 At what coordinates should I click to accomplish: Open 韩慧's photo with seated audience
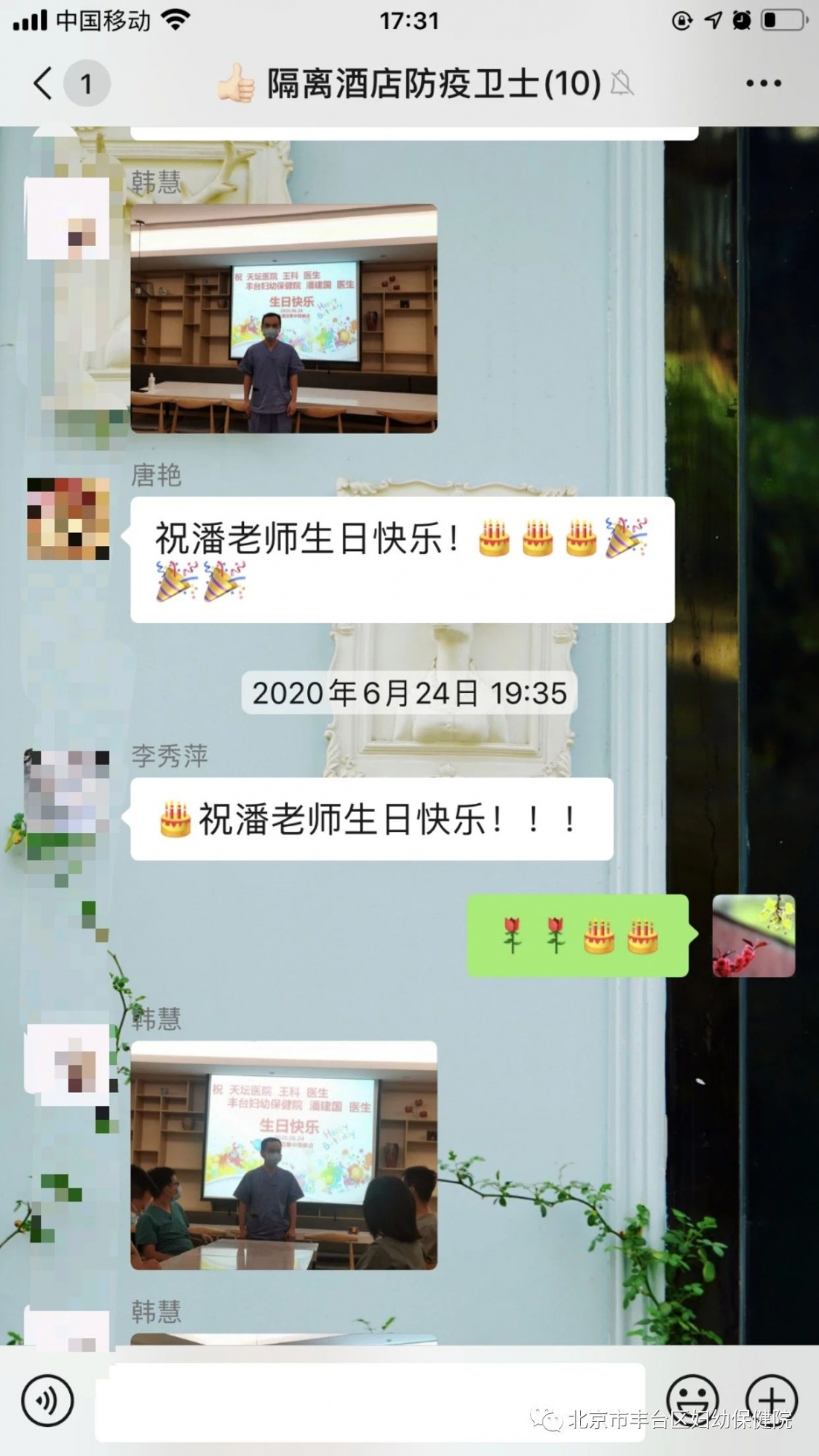click(x=283, y=1155)
